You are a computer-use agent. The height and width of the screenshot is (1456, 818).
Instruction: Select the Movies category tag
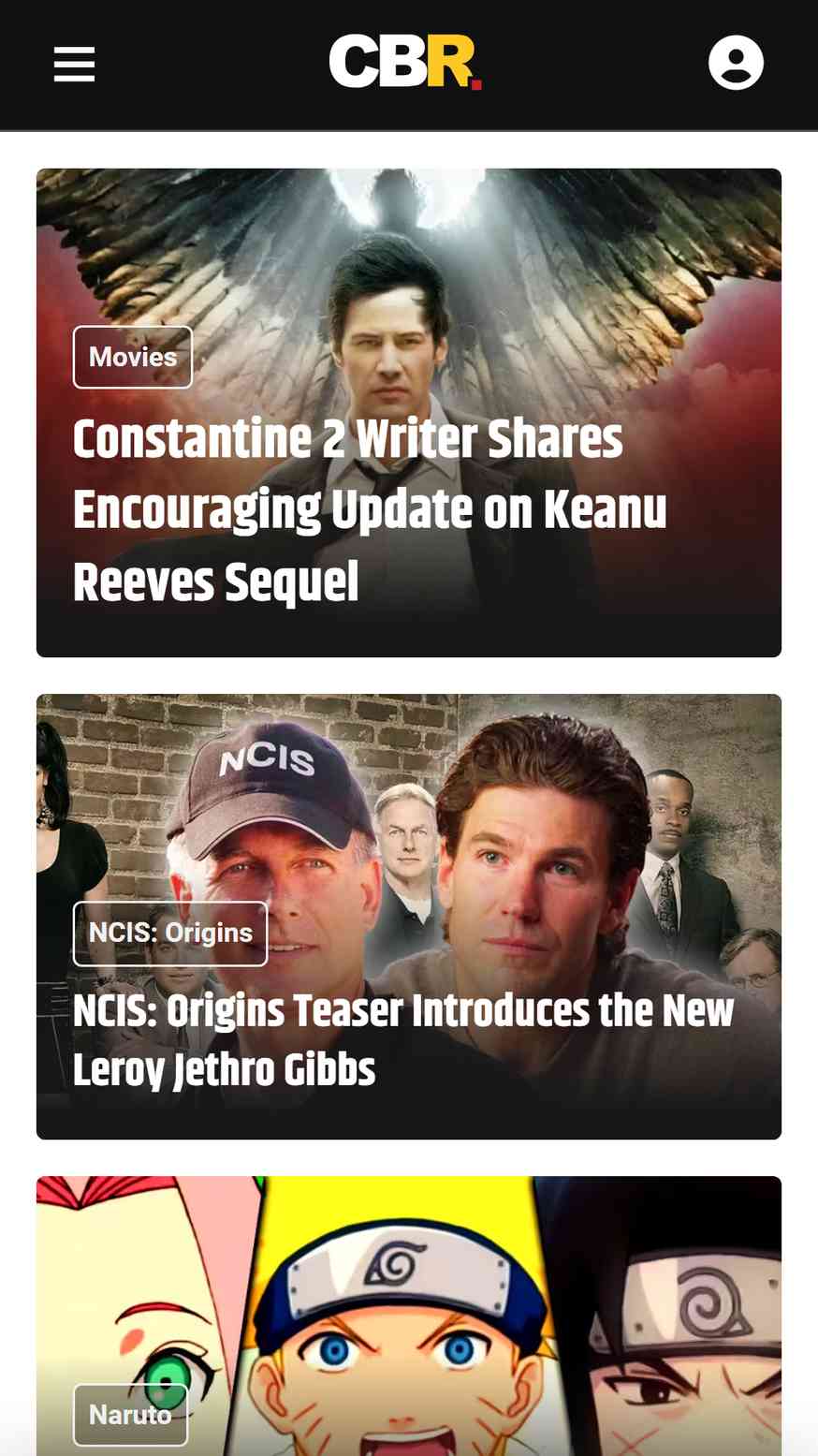pyautogui.click(x=133, y=357)
